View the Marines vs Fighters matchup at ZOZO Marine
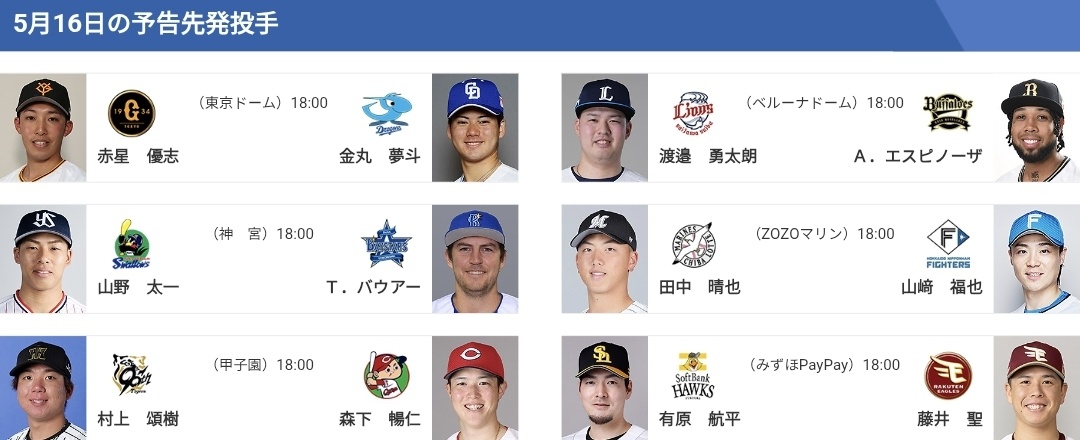The image size is (1080, 440). (820, 259)
